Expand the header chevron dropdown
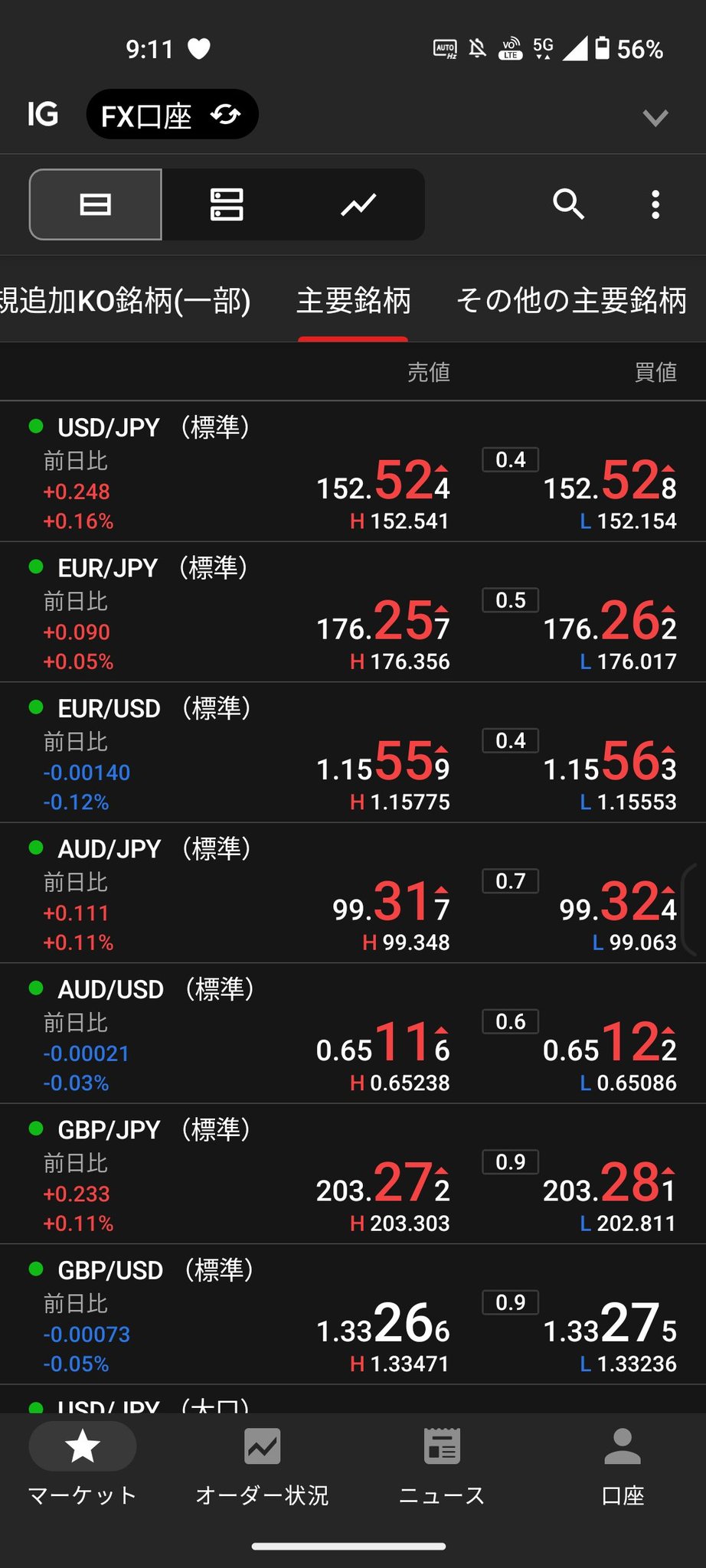This screenshot has width=706, height=1568. [x=655, y=117]
